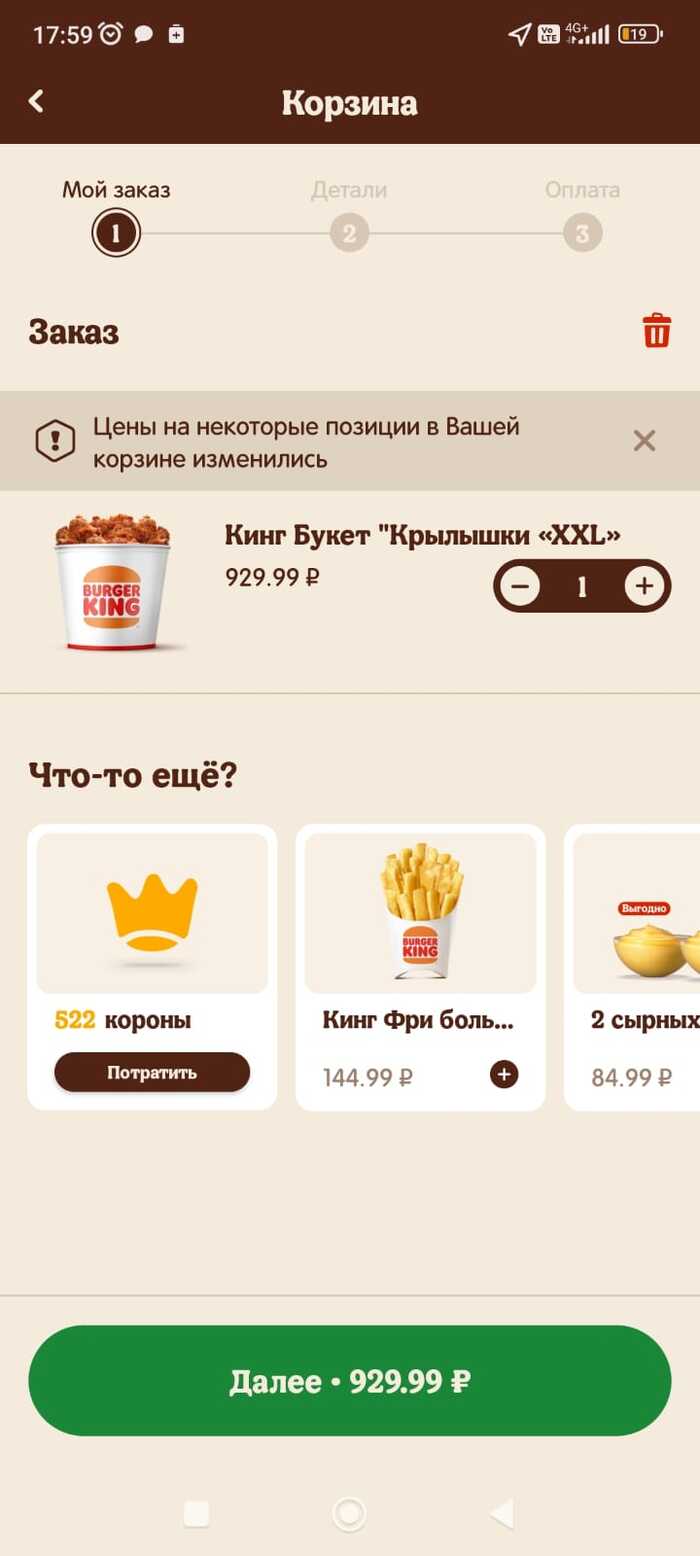Go back from the Корзина screen
The image size is (700, 1556).
(x=36, y=101)
